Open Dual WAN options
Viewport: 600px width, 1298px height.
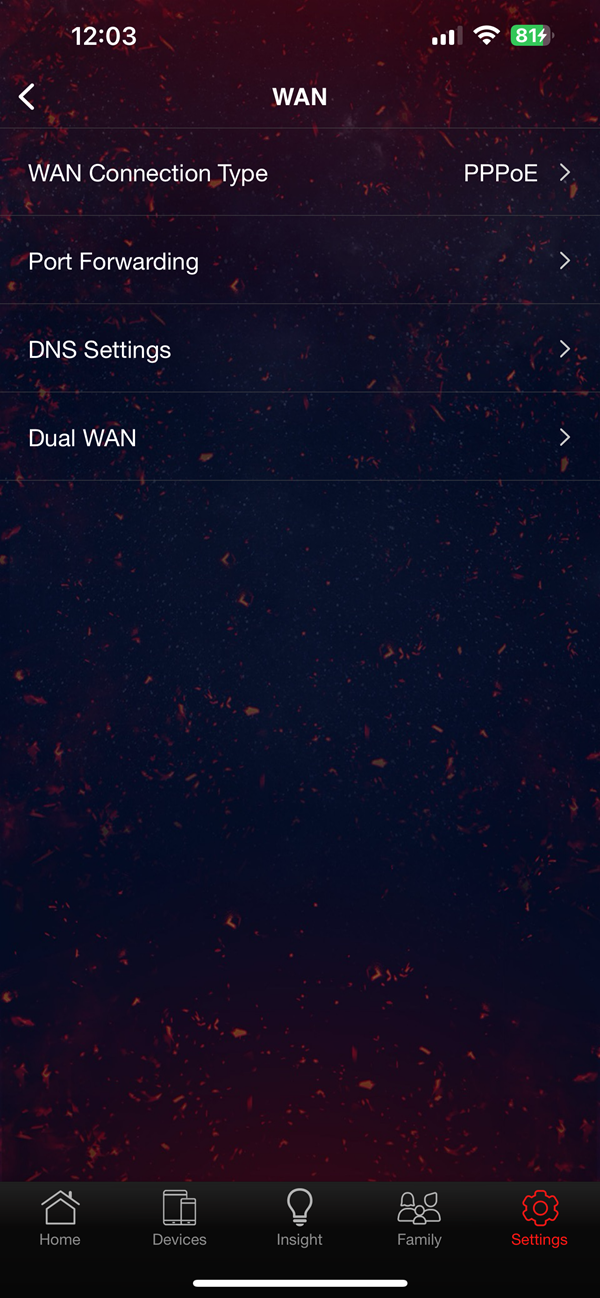tap(300, 437)
